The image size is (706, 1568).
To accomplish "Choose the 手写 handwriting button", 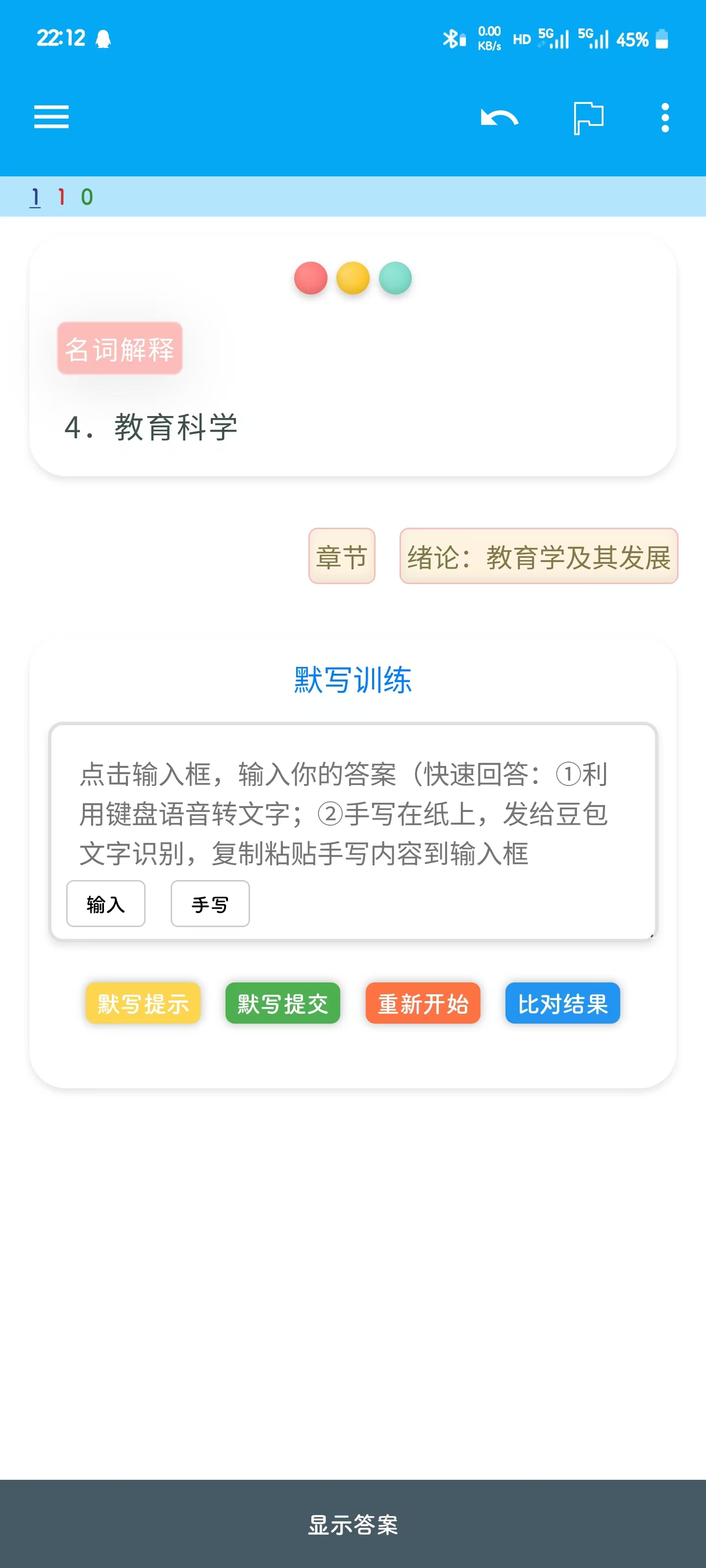I will click(210, 904).
